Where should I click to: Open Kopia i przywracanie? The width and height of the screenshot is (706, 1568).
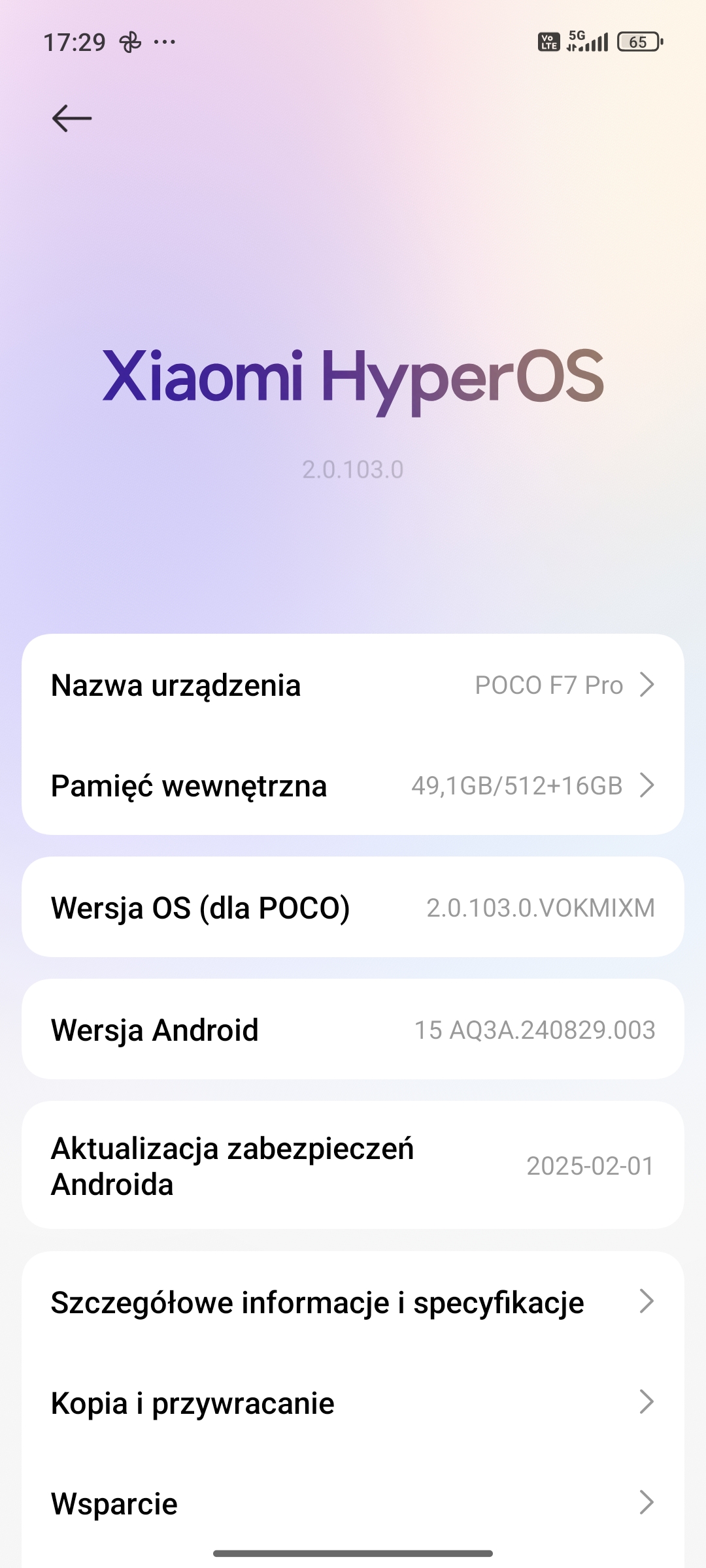[353, 1402]
